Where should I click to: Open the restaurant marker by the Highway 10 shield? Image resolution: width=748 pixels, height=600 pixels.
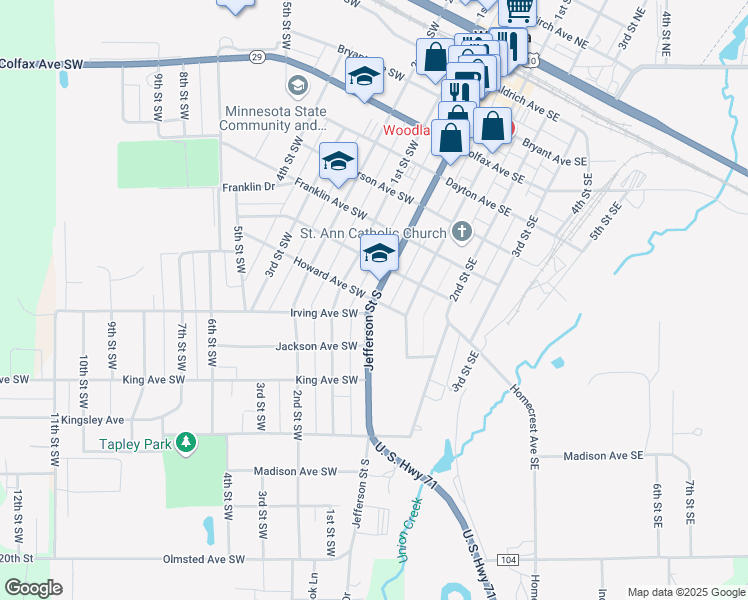pyautogui.click(x=511, y=46)
